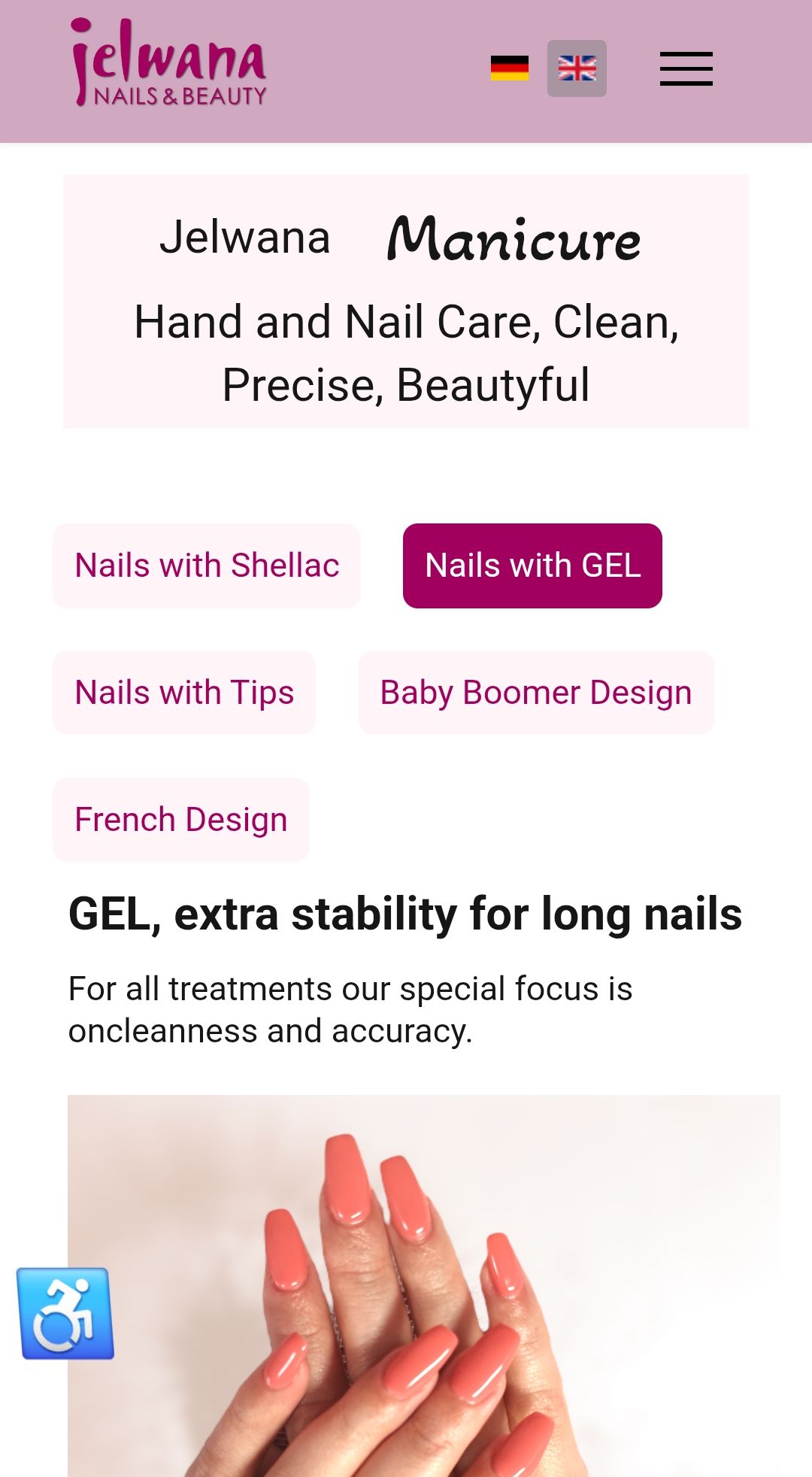The height and width of the screenshot is (1477, 812).
Task: Go to Jelwana Nails & Beauty homepage
Action: pos(169,63)
